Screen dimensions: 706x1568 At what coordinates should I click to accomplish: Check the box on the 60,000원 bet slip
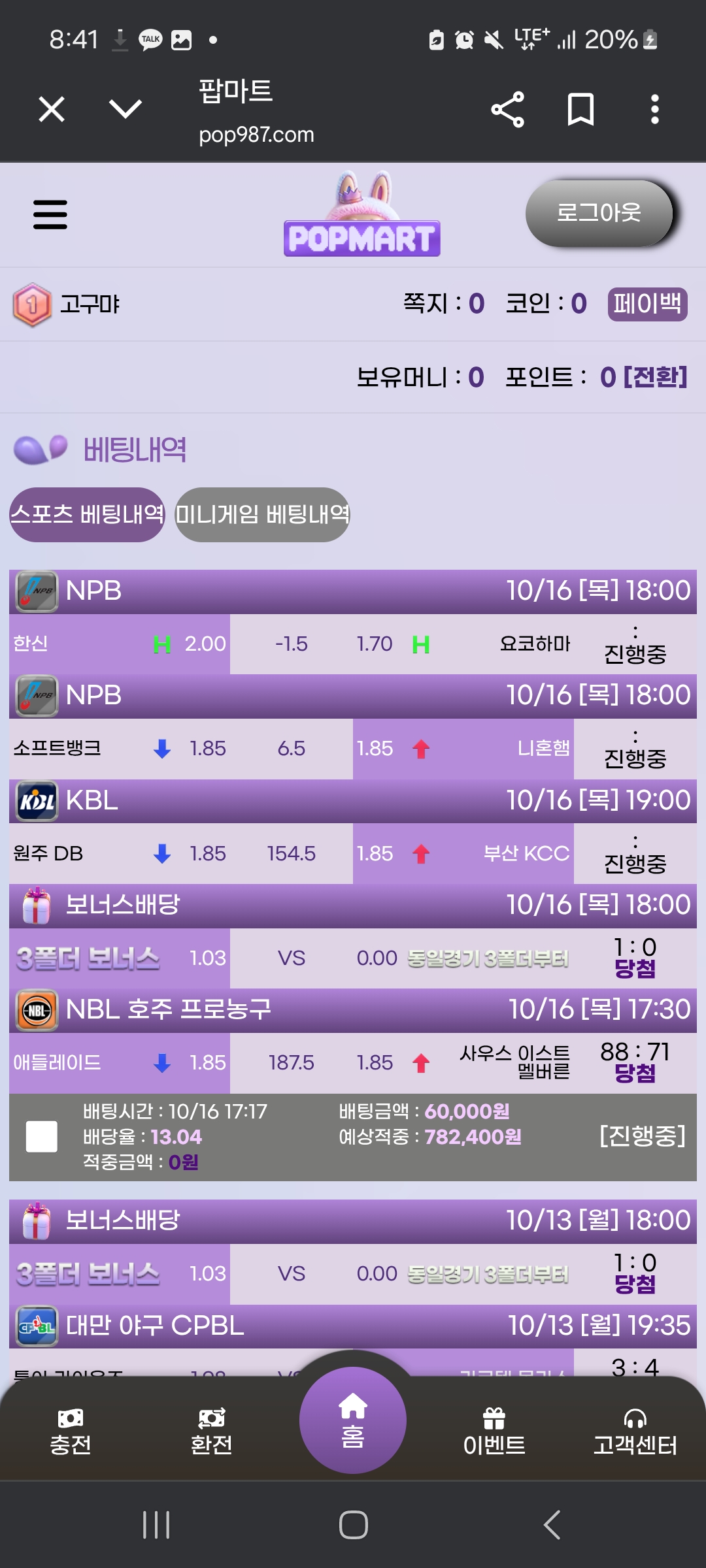pos(41,1137)
